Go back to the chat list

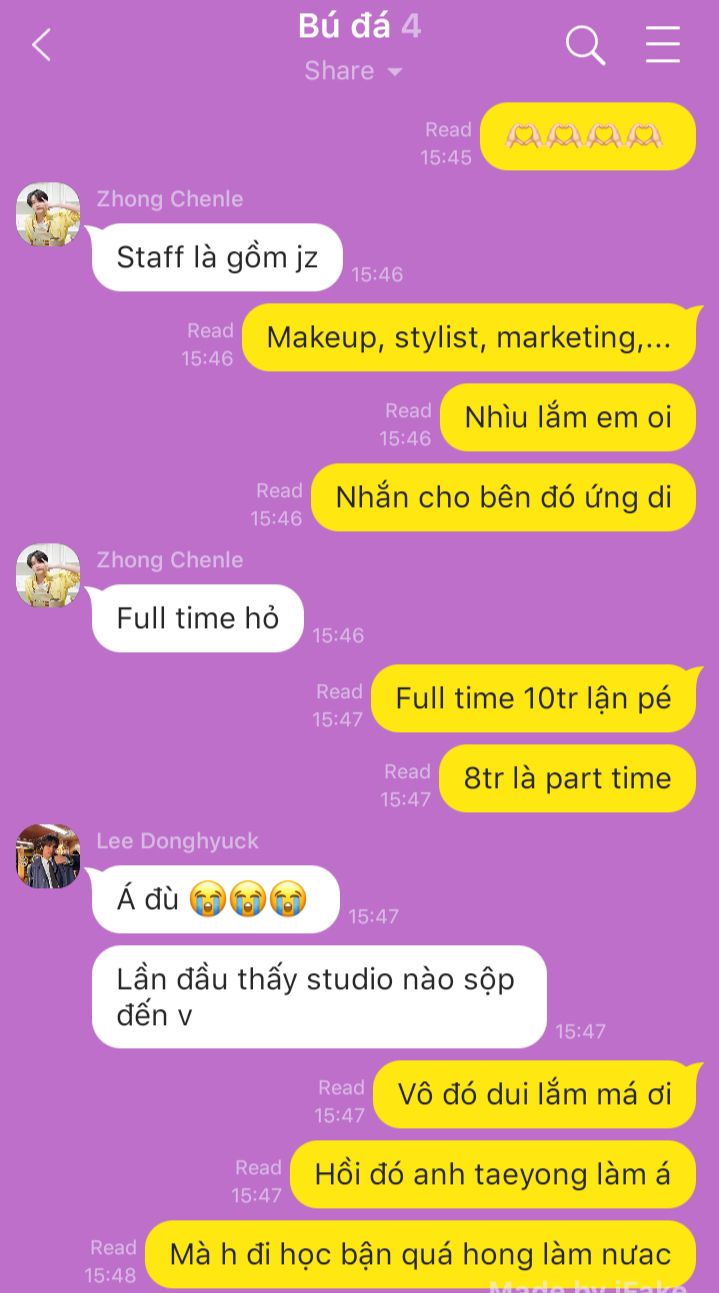point(41,45)
